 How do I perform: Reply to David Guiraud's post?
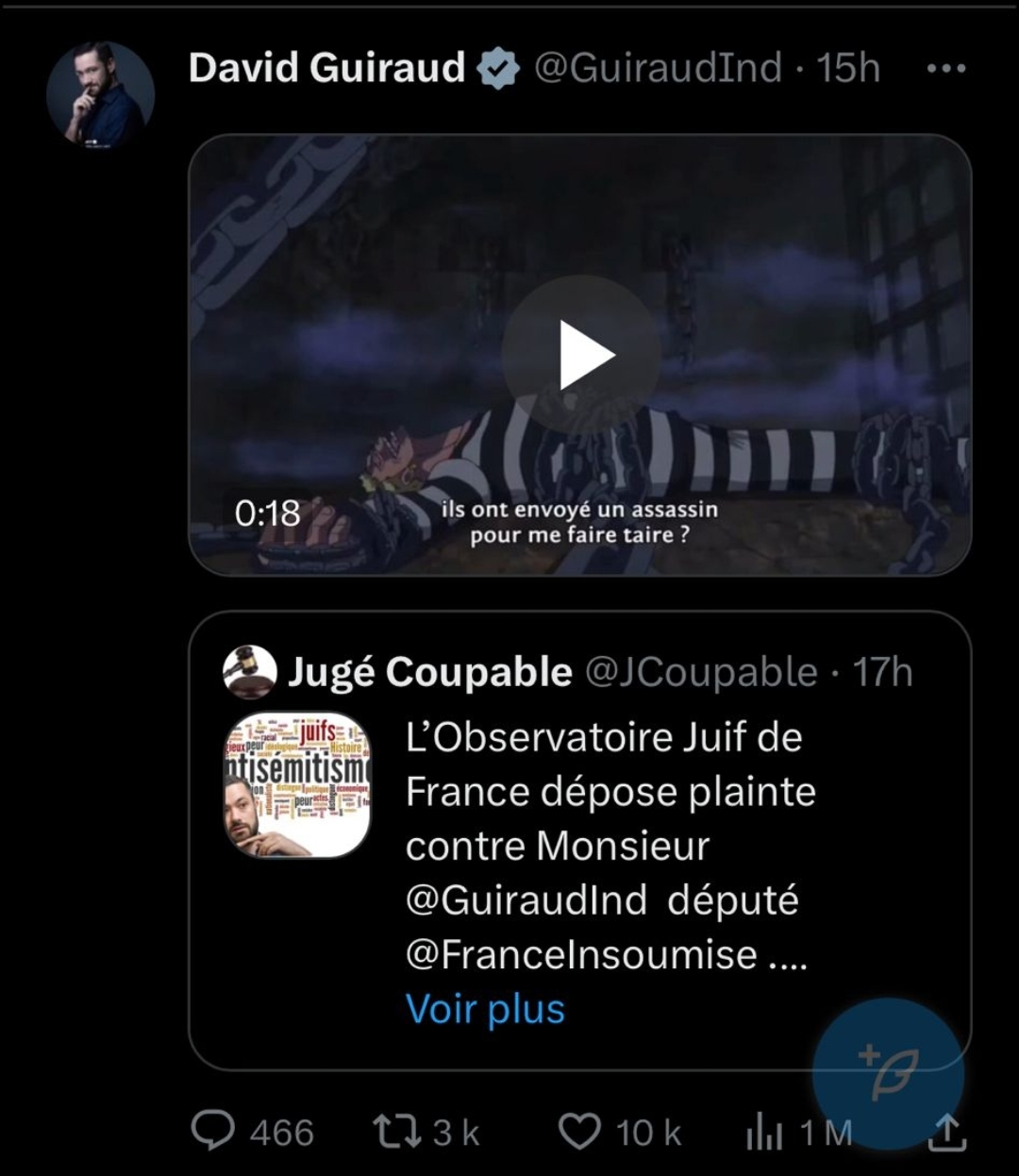point(214,1132)
